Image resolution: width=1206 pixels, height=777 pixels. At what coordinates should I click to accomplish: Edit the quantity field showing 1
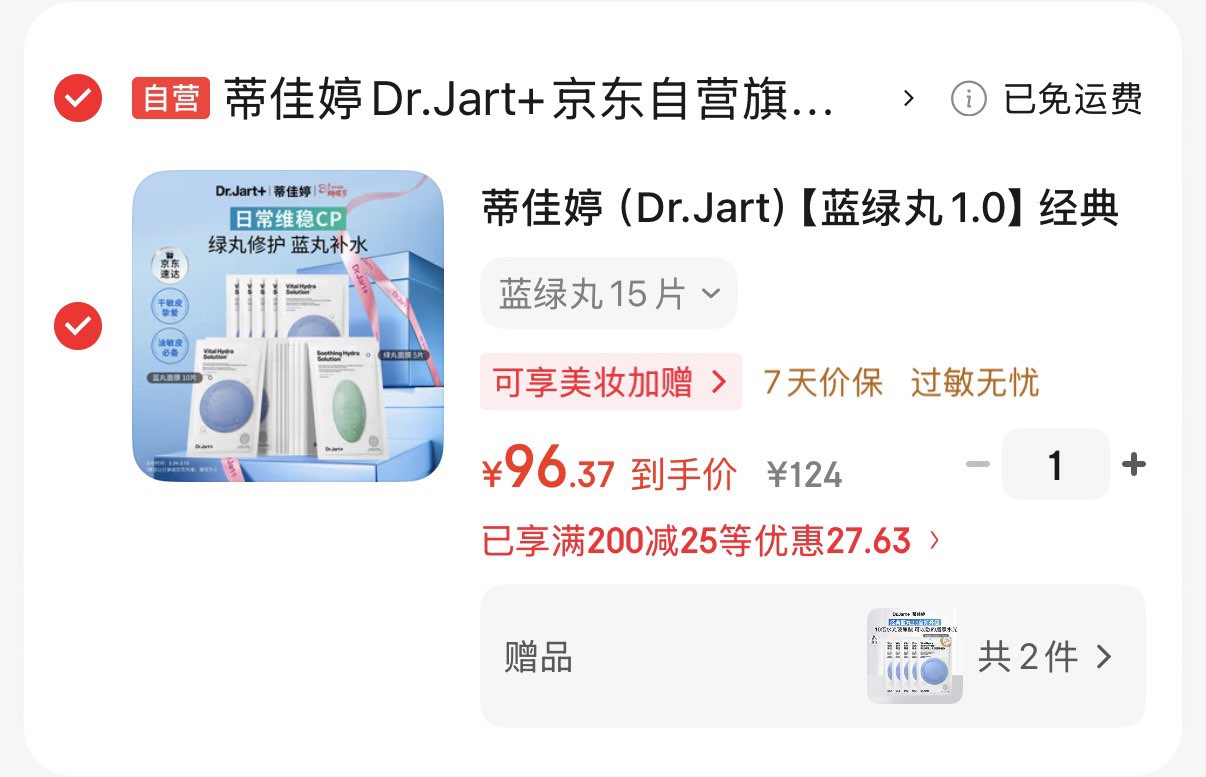1055,464
